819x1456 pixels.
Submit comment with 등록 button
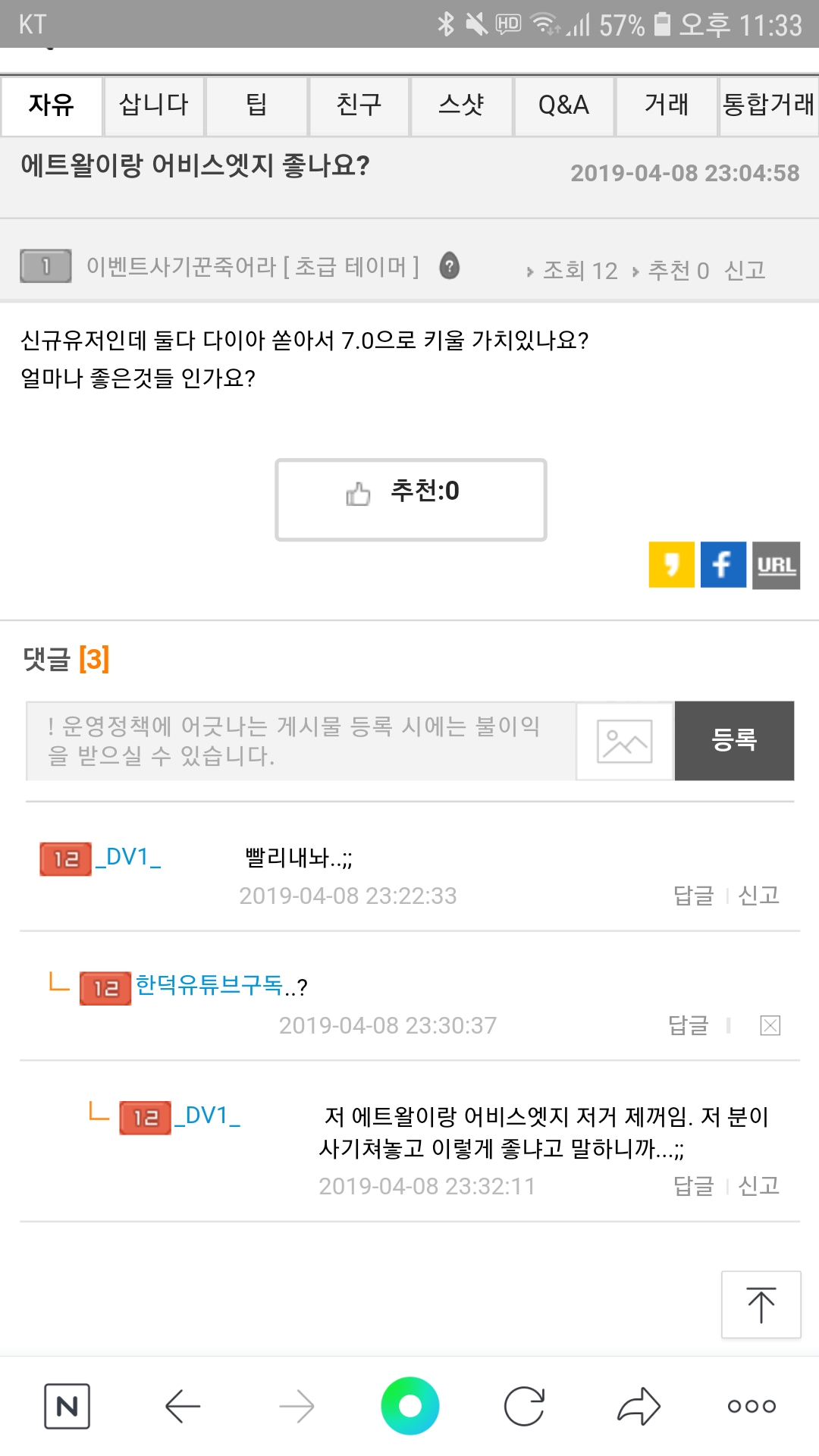coord(734,741)
